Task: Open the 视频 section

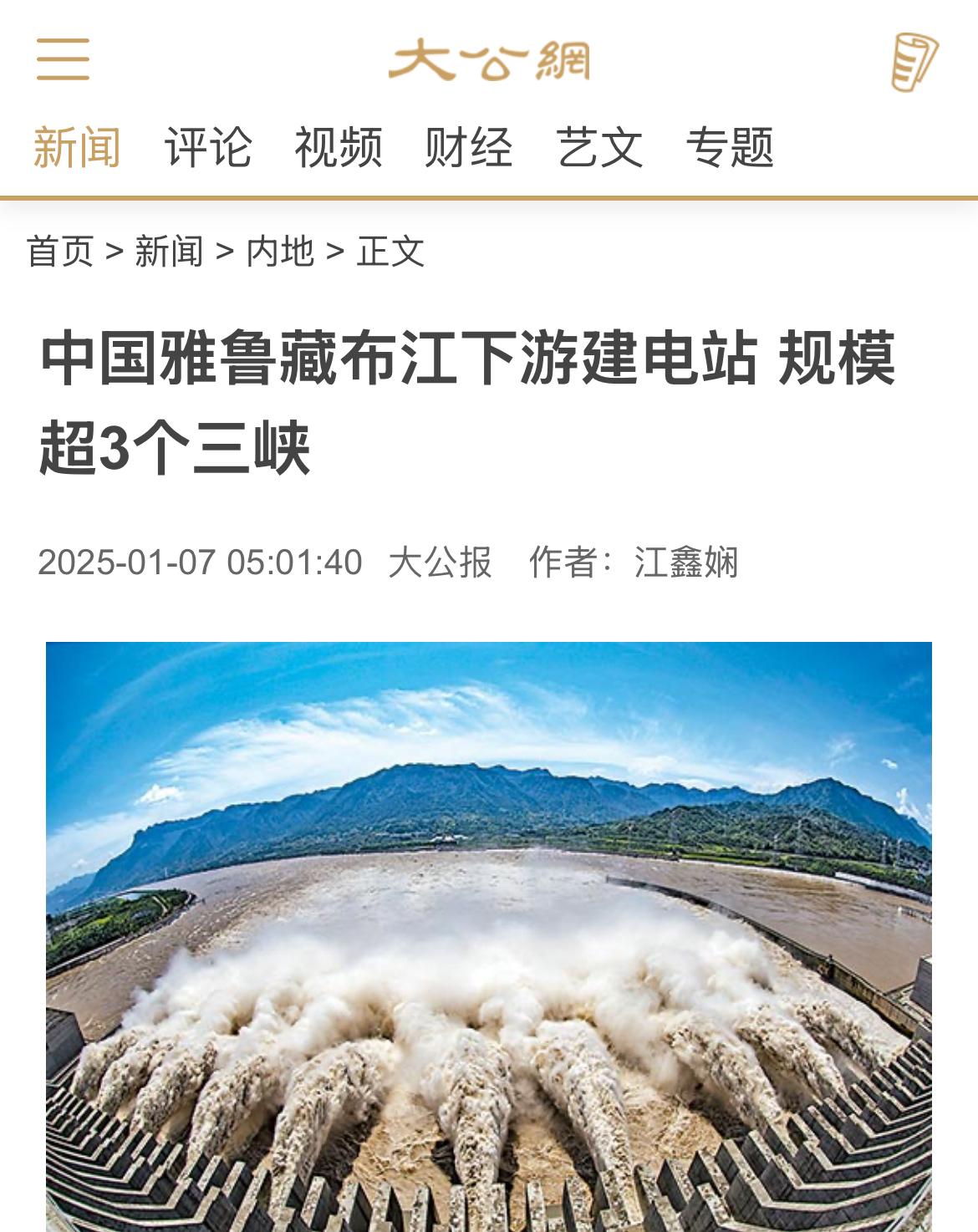Action: (x=338, y=147)
